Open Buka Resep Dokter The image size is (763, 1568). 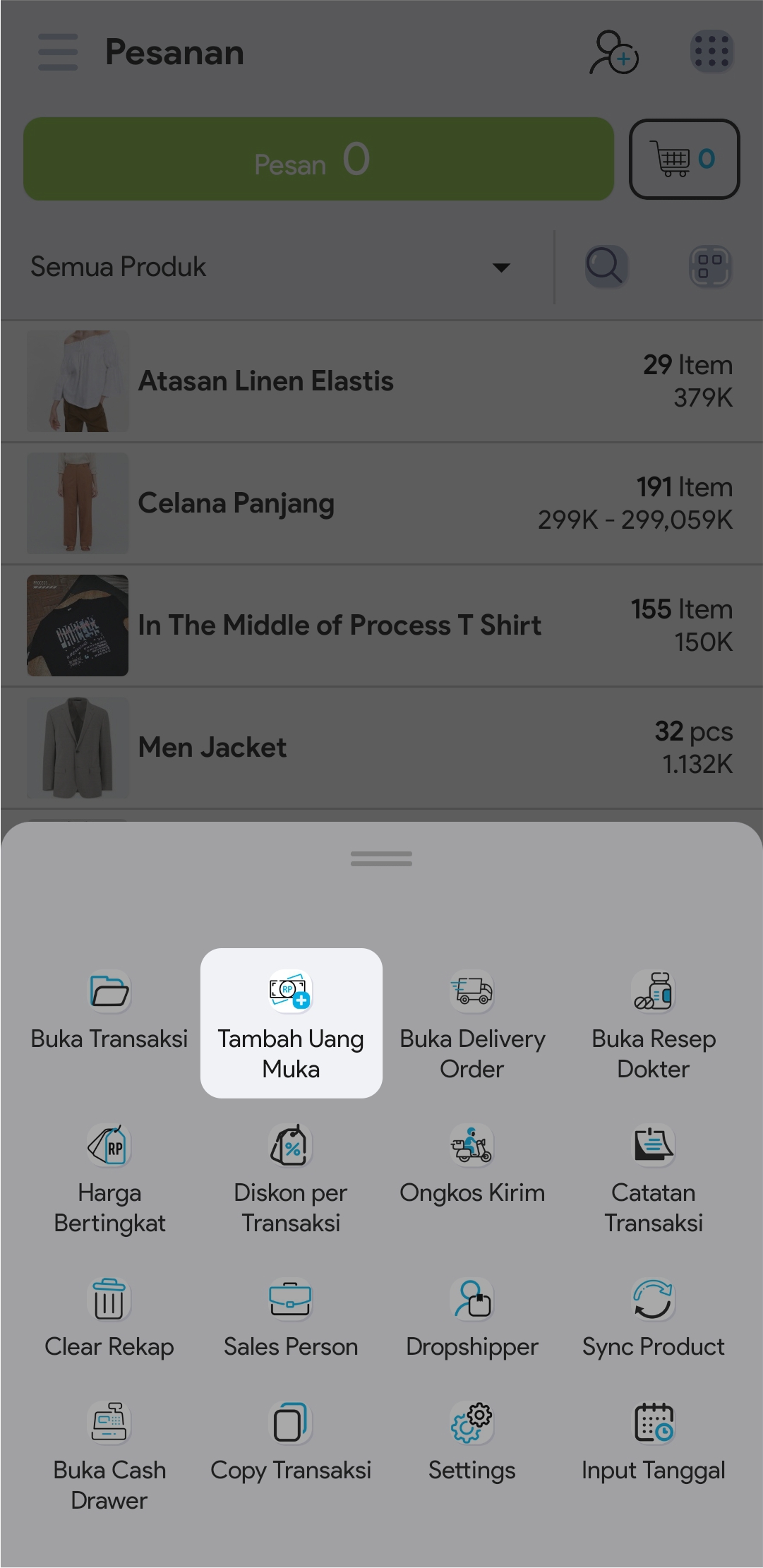click(653, 1022)
